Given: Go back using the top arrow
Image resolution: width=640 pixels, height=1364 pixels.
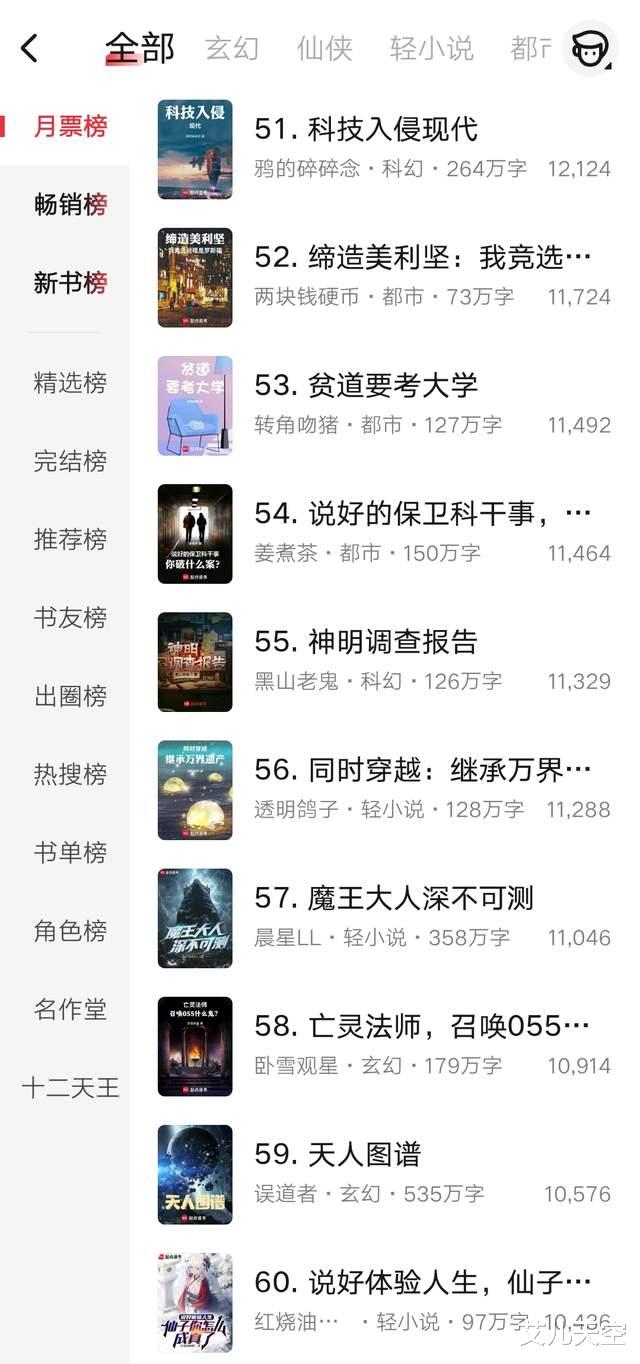Looking at the screenshot, I should [x=30, y=47].
